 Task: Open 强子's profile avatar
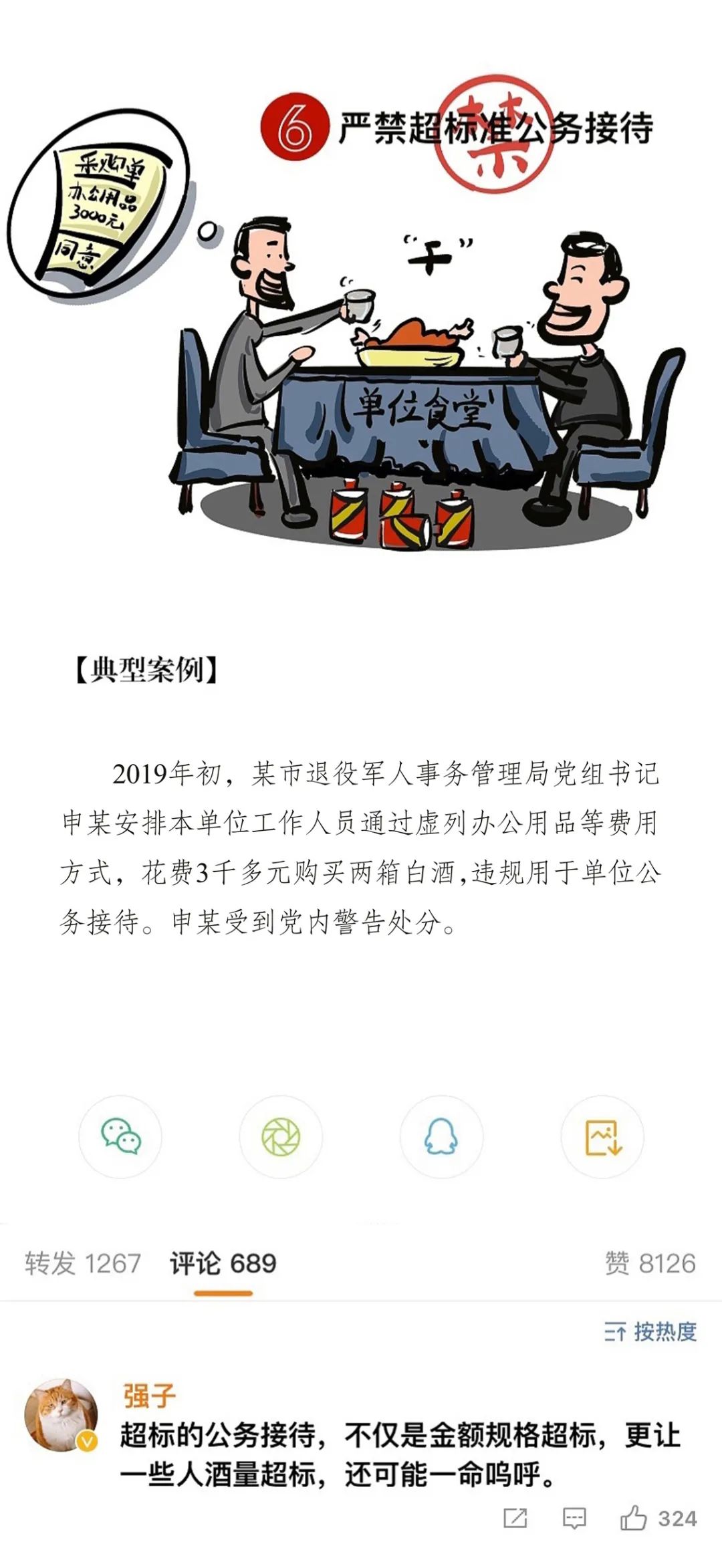(61, 1414)
